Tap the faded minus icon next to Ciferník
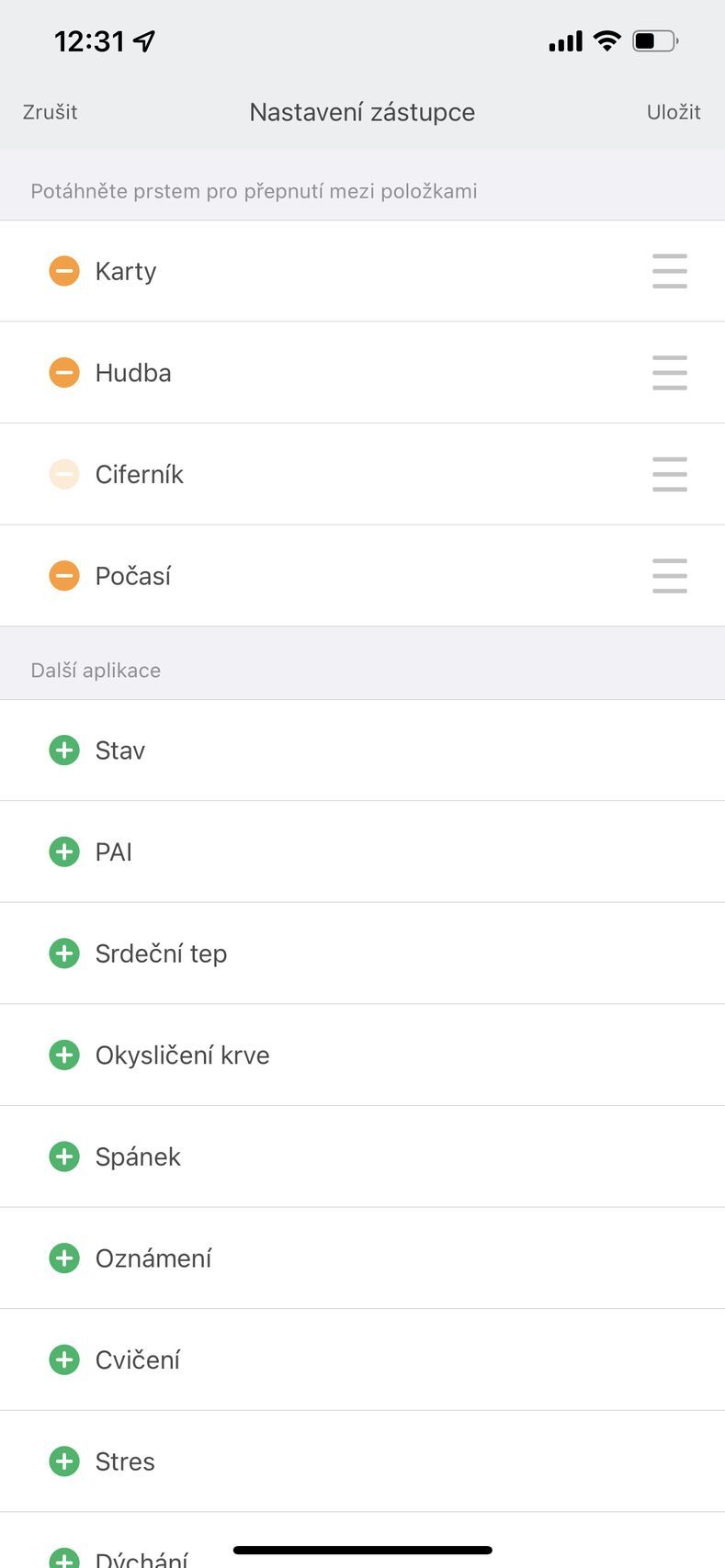Screen dimensions: 725x1568 pos(63,474)
